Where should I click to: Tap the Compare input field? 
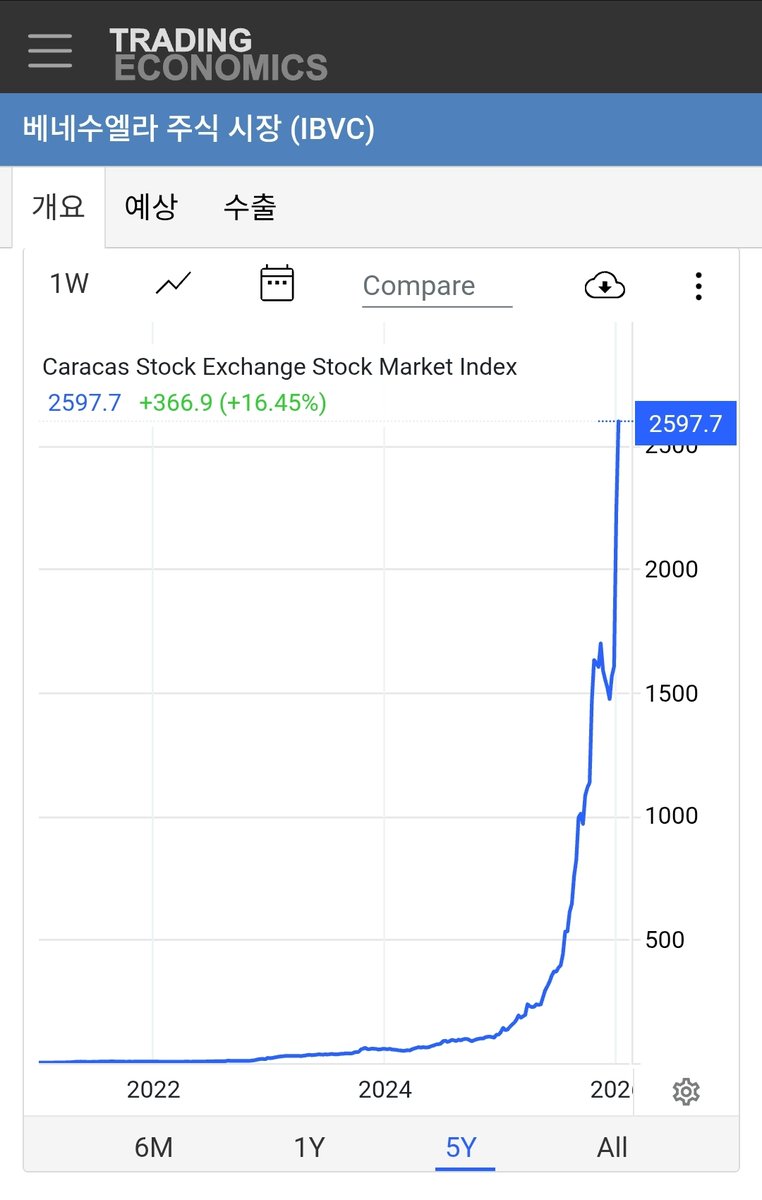436,286
